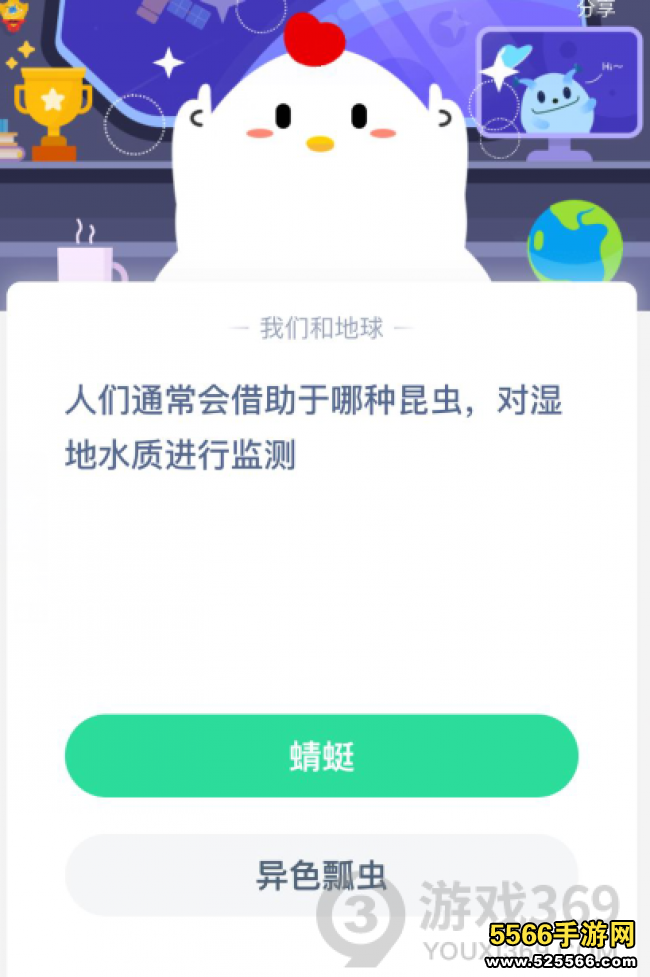650x977 pixels.
Task: Select the answer 蜻蜓
Action: (321, 757)
